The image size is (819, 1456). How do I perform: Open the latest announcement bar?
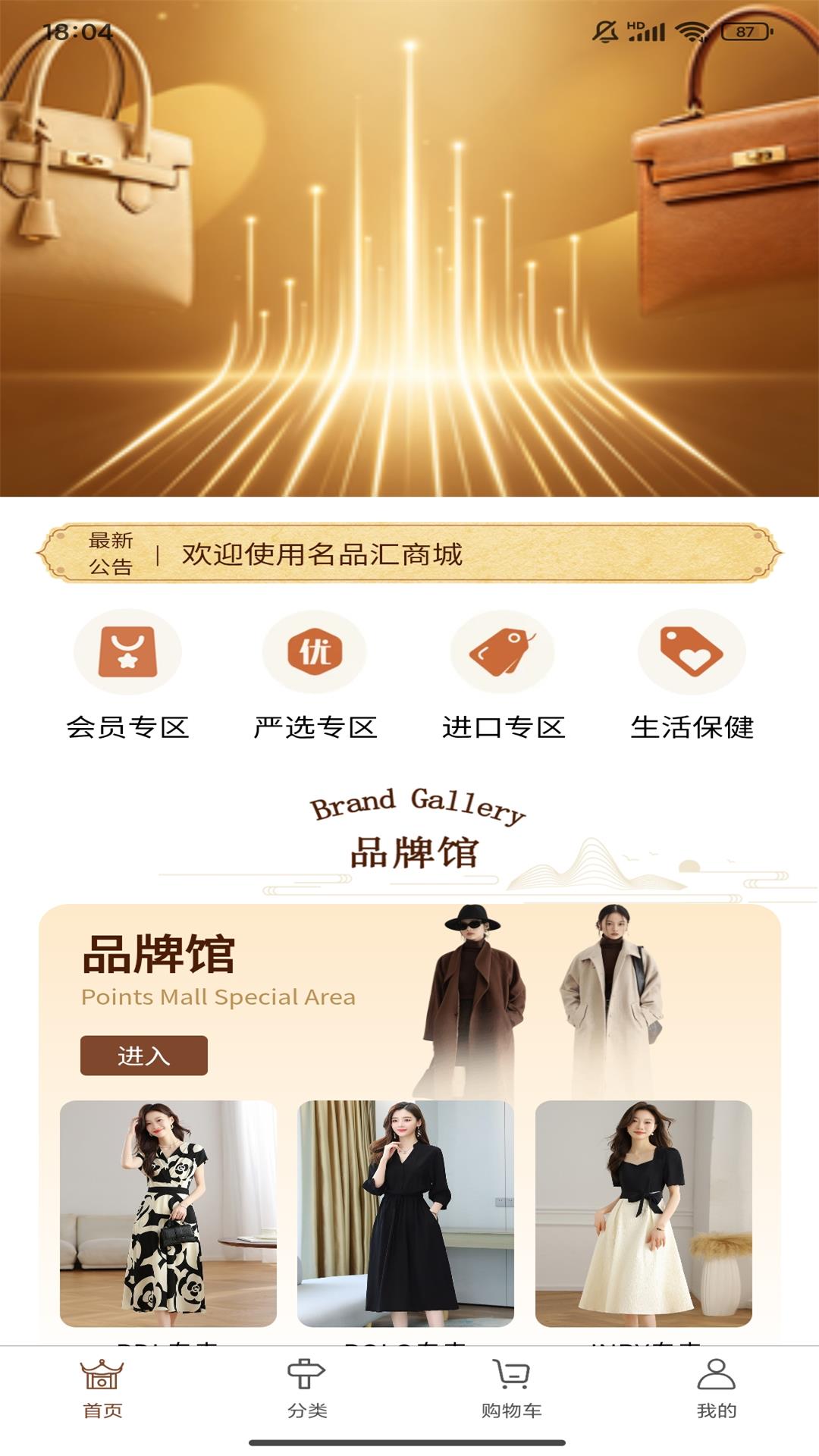409,553
